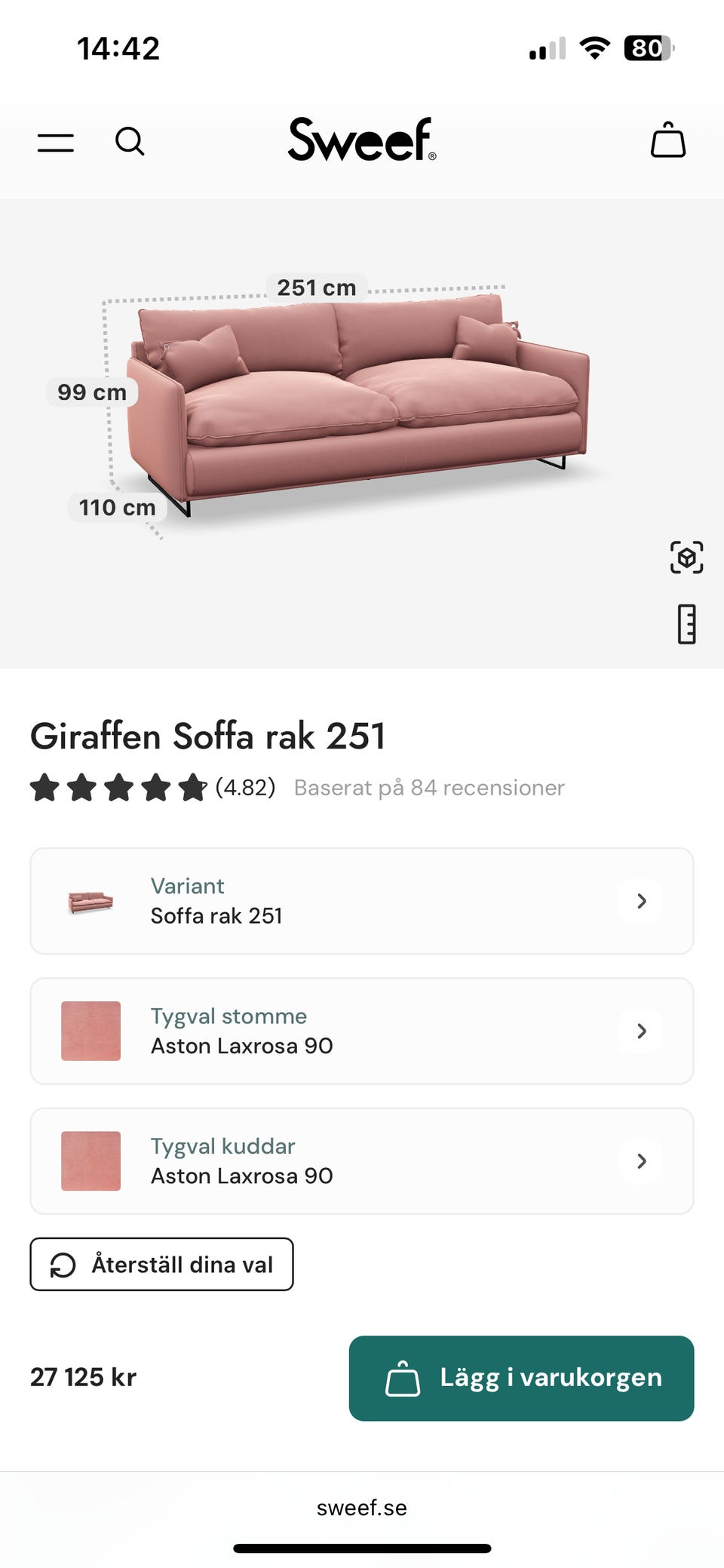Add sofa with Lägg i varukorgen

521,1378
